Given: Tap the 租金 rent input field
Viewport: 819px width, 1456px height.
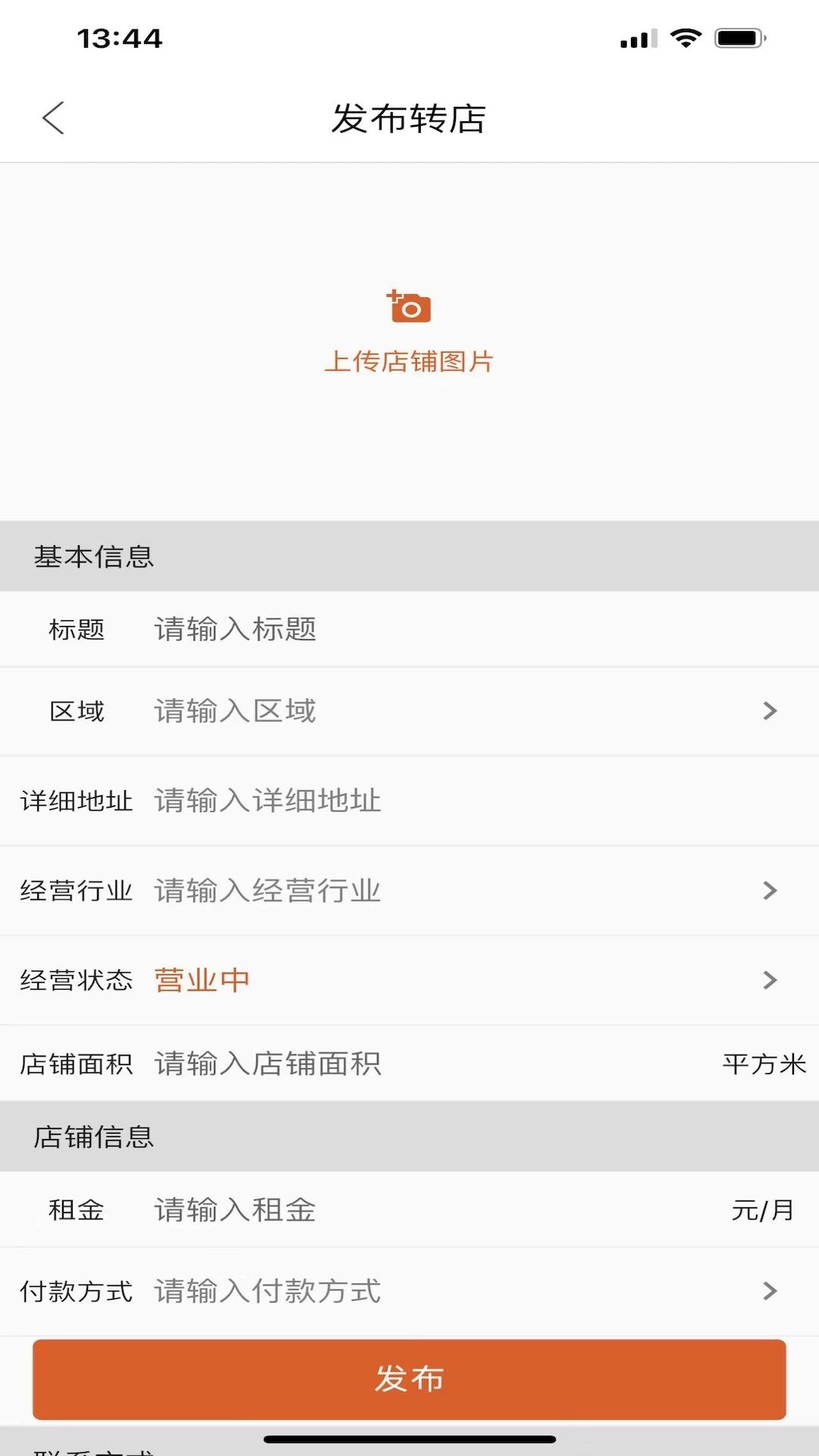Looking at the screenshot, I should click(341, 1210).
